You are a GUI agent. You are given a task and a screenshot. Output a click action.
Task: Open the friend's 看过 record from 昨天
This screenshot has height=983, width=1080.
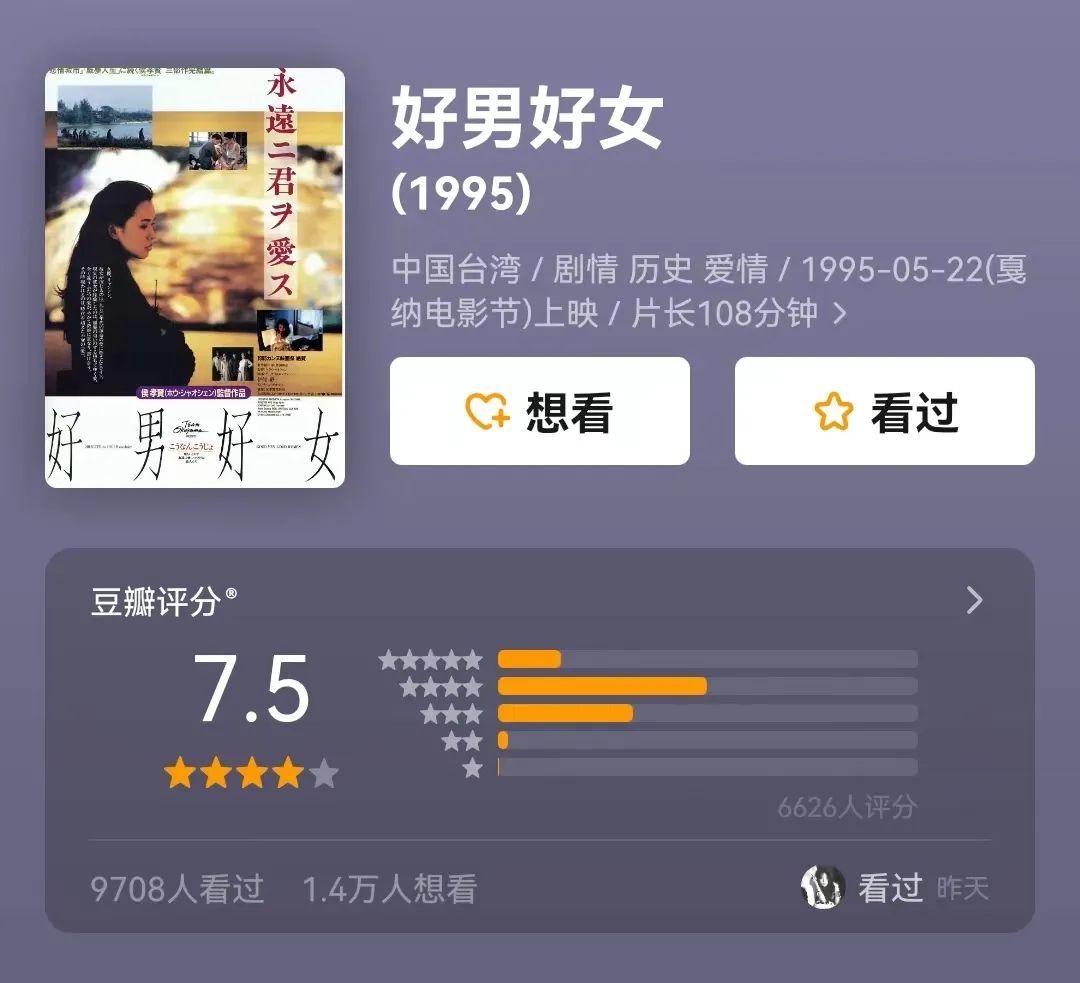893,887
